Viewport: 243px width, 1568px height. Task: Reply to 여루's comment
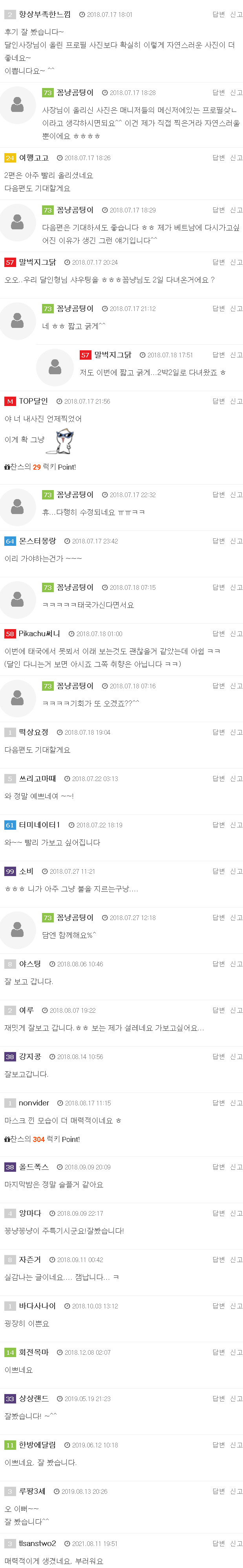click(218, 1010)
